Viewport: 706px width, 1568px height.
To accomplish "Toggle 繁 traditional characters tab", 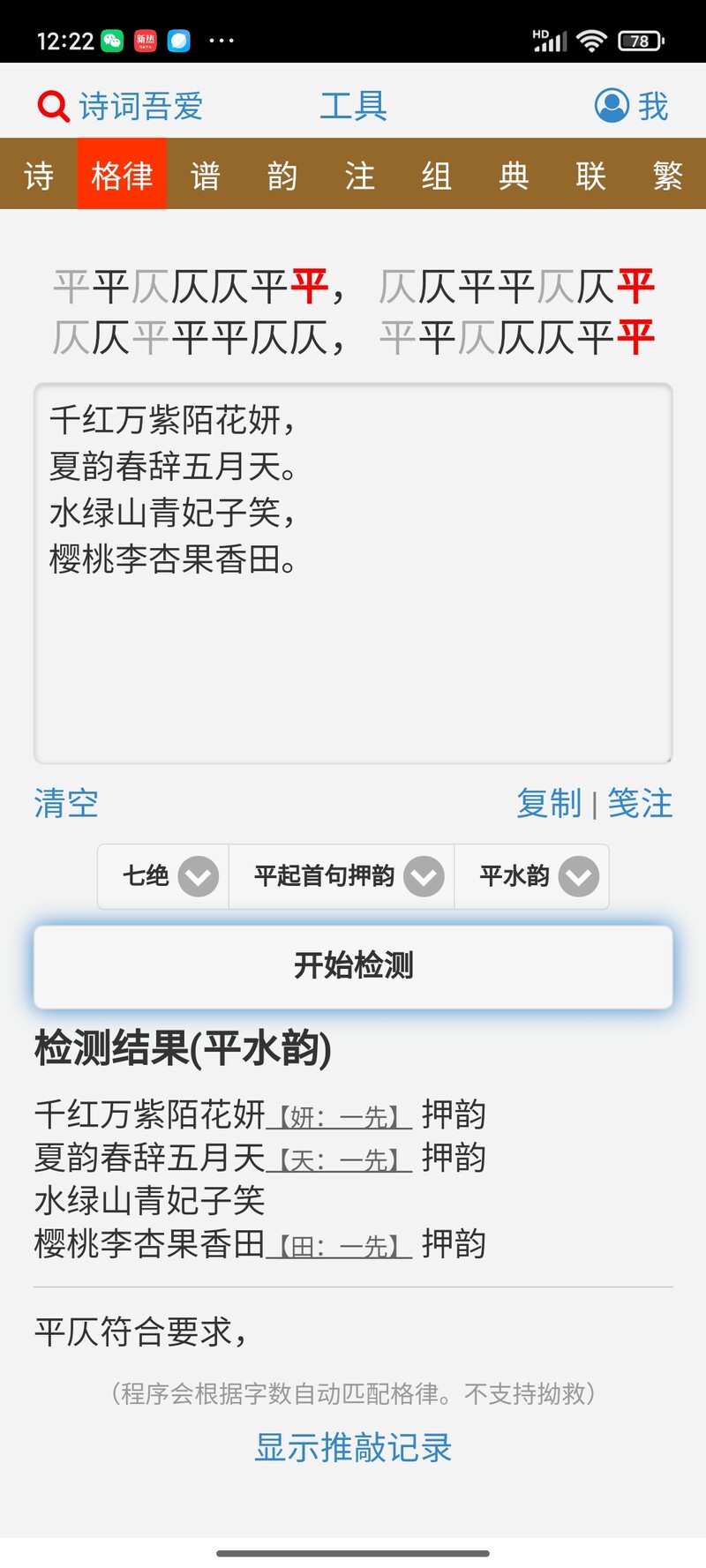I will pos(668,175).
